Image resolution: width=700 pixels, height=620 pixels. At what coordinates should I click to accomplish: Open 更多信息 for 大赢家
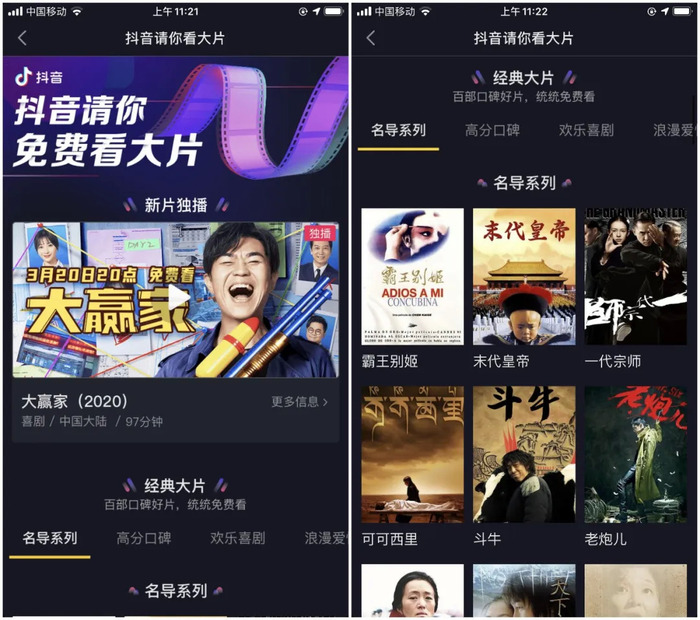[x=299, y=402]
